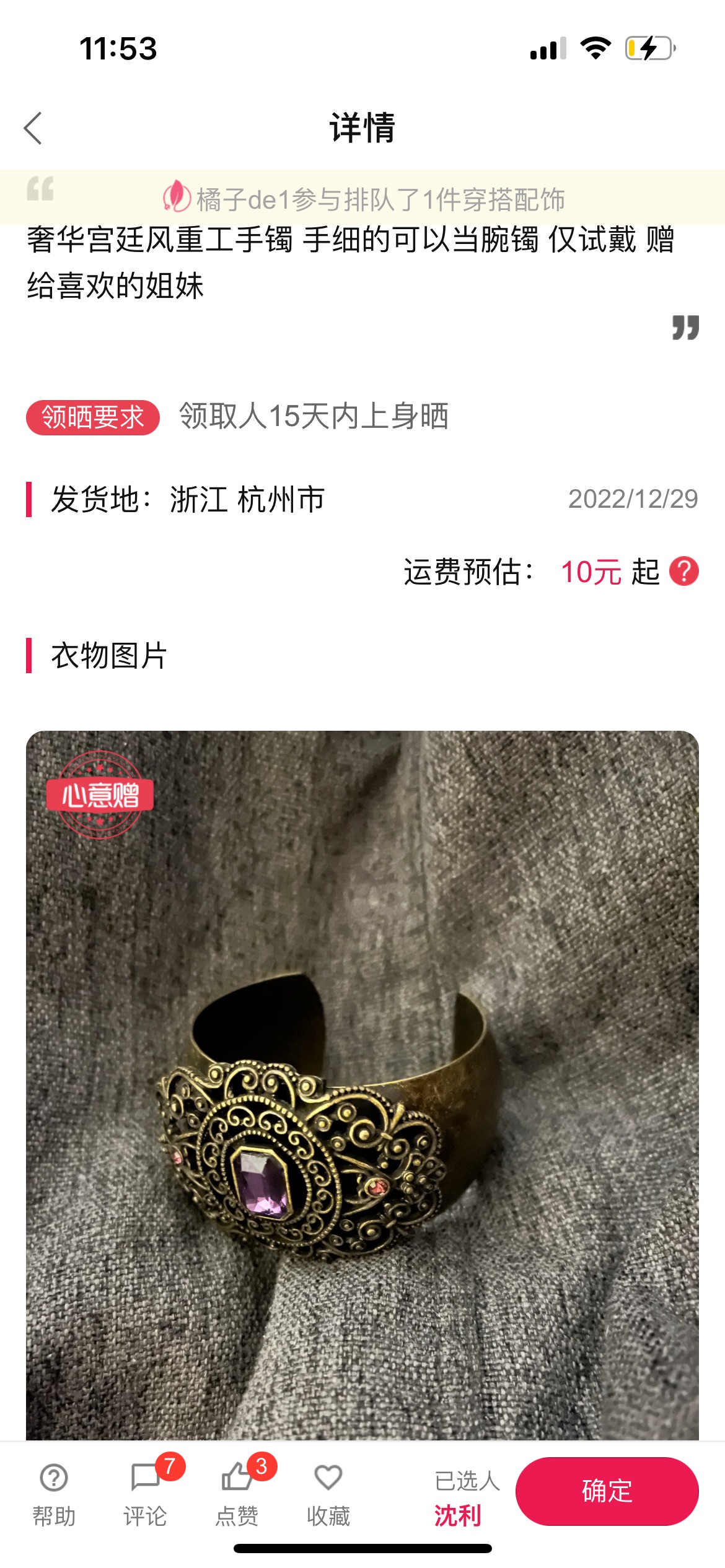Tap the 确定 confirm button
The image size is (725, 1568).
click(607, 1491)
